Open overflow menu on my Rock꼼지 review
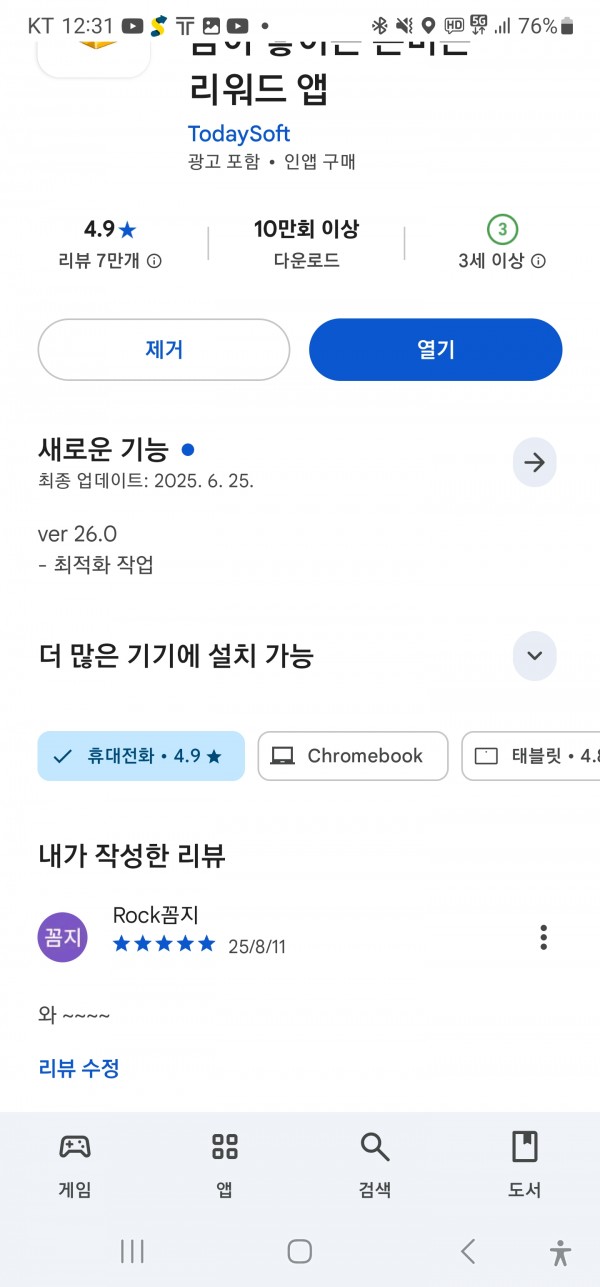 tap(543, 937)
